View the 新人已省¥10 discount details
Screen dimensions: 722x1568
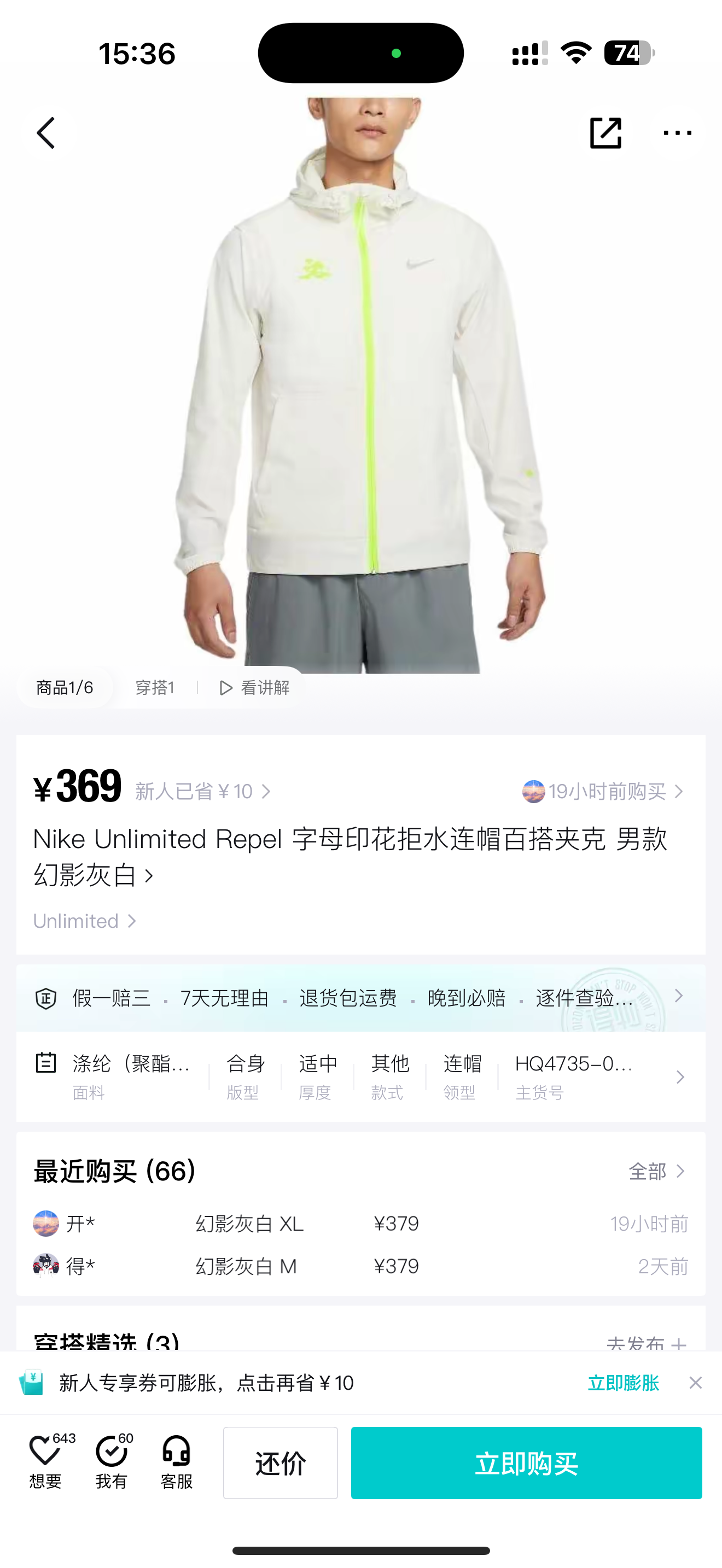coord(202,791)
